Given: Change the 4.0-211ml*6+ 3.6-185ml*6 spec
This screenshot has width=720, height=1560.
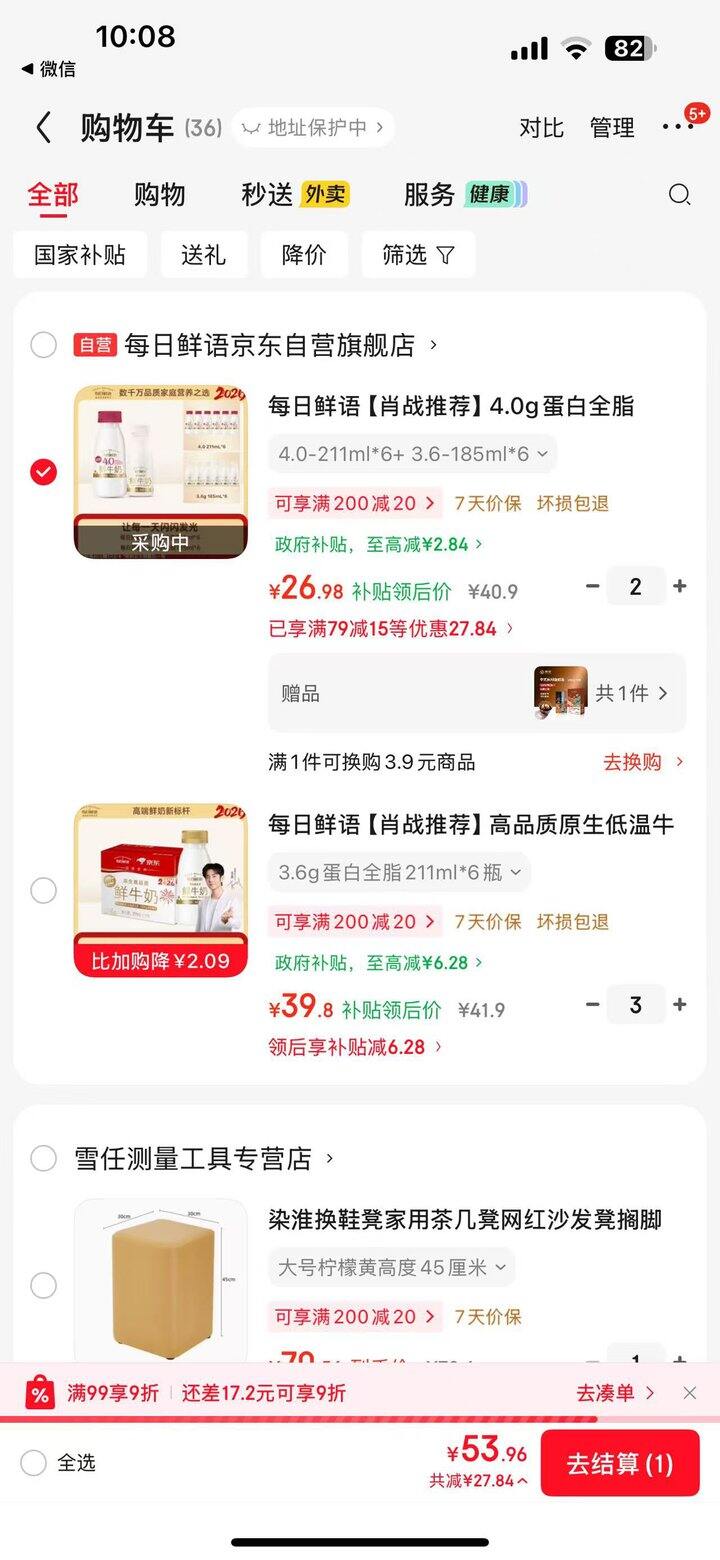Looking at the screenshot, I should tap(412, 454).
